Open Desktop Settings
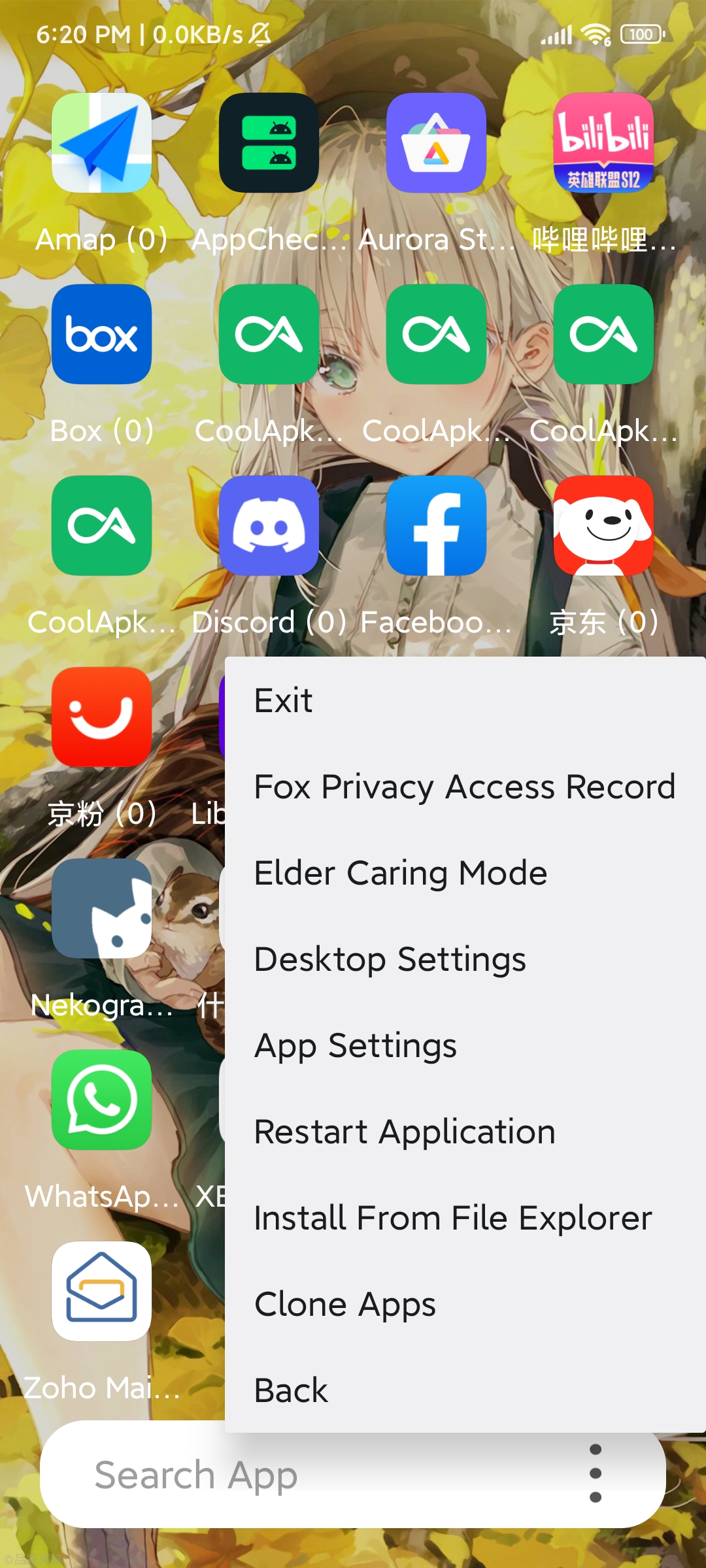The height and width of the screenshot is (1568, 706). pos(390,959)
